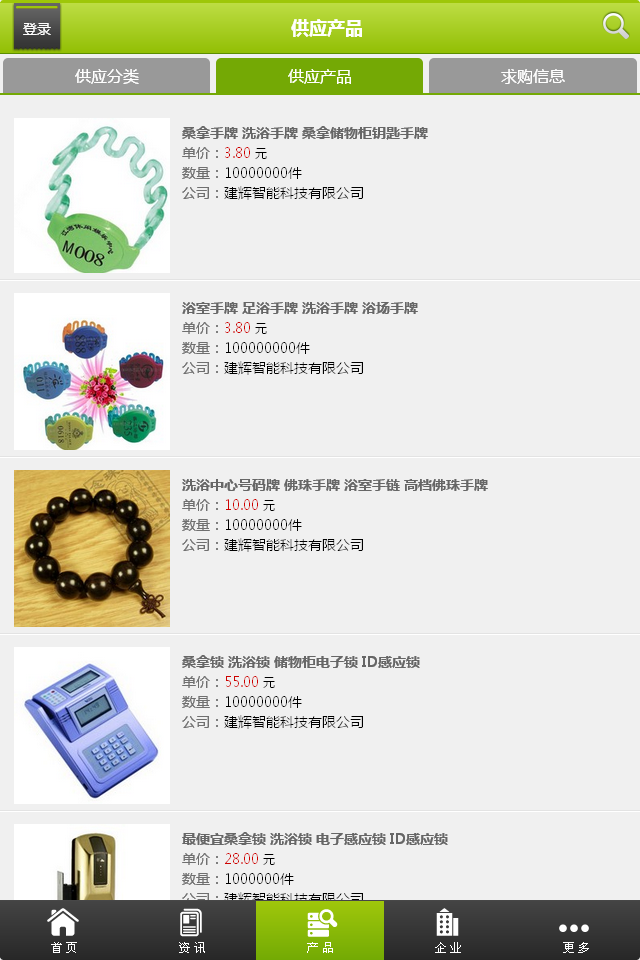Screen dimensions: 640x960
Task: Open the 更多 more tab
Action: [575, 931]
